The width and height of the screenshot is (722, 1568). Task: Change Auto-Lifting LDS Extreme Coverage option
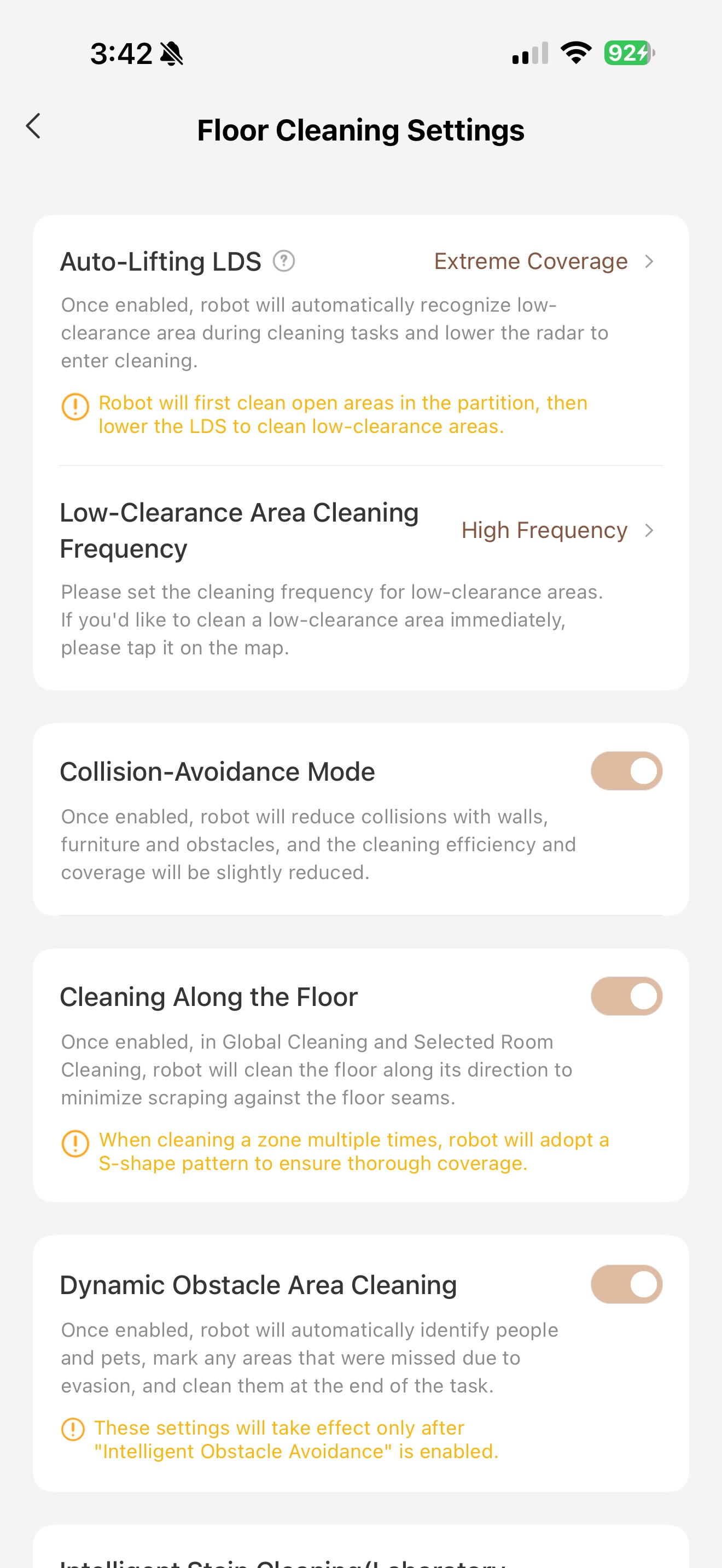544,261
